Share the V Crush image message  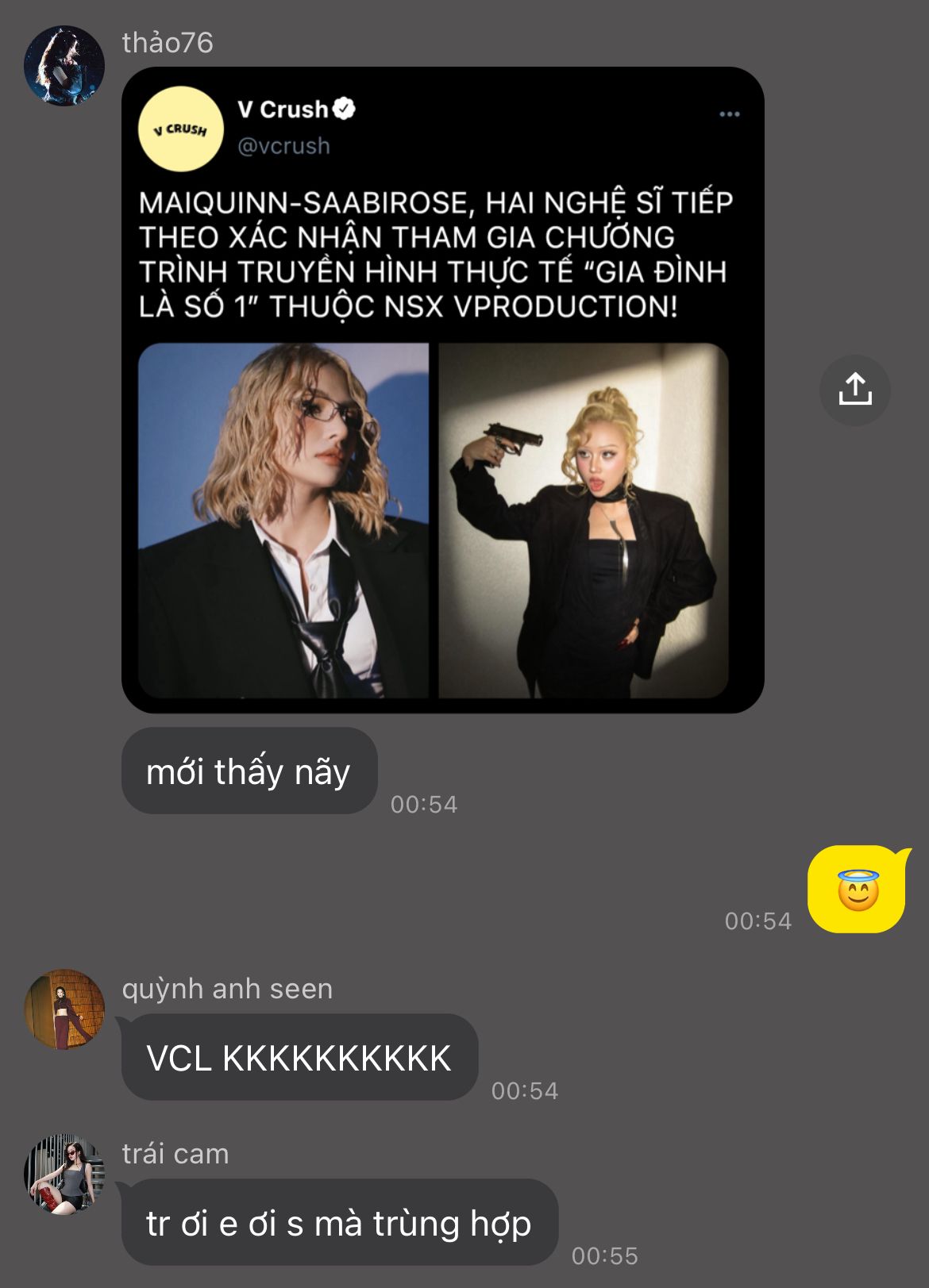click(855, 390)
